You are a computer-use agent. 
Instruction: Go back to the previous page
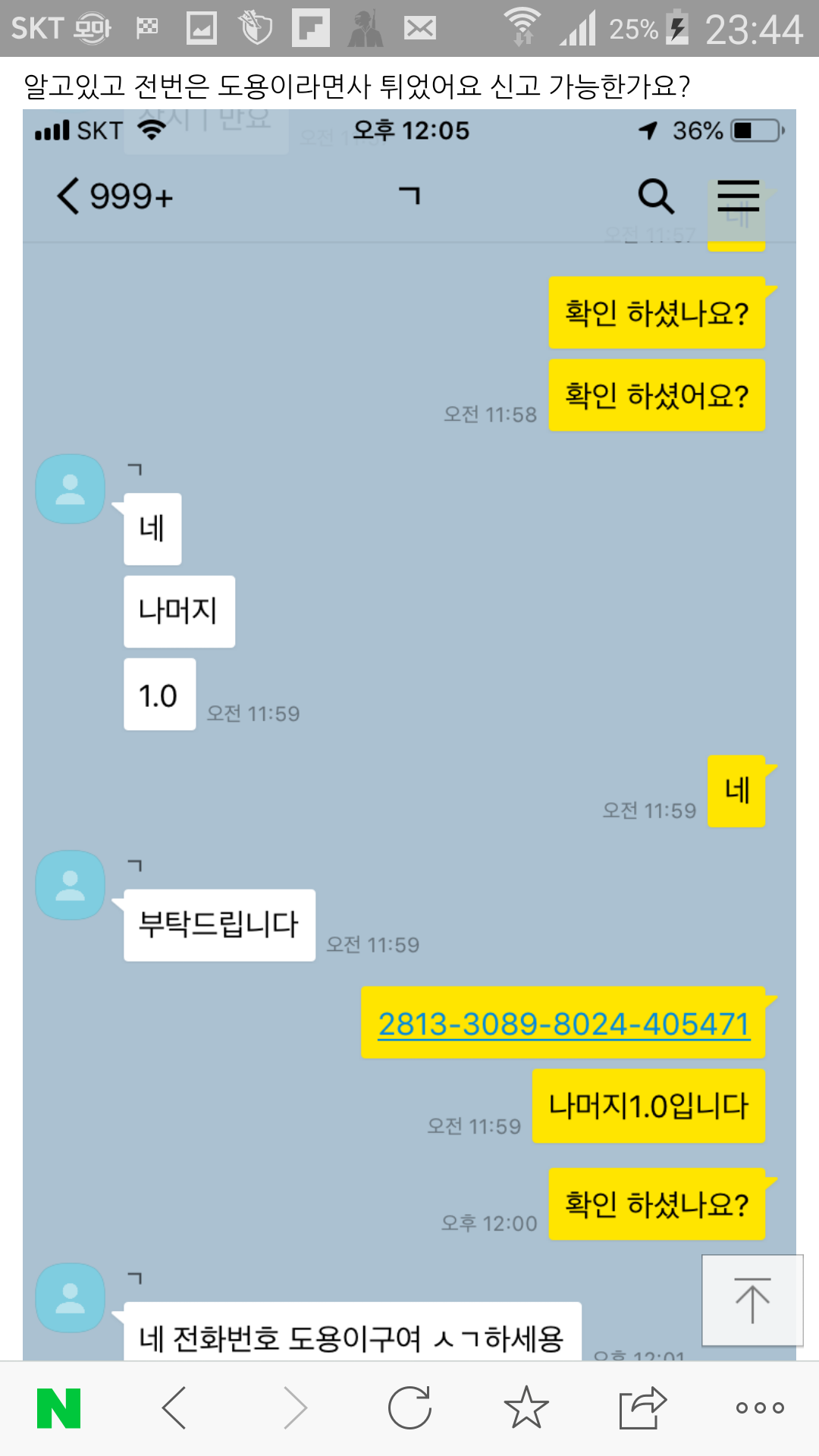click(175, 1408)
